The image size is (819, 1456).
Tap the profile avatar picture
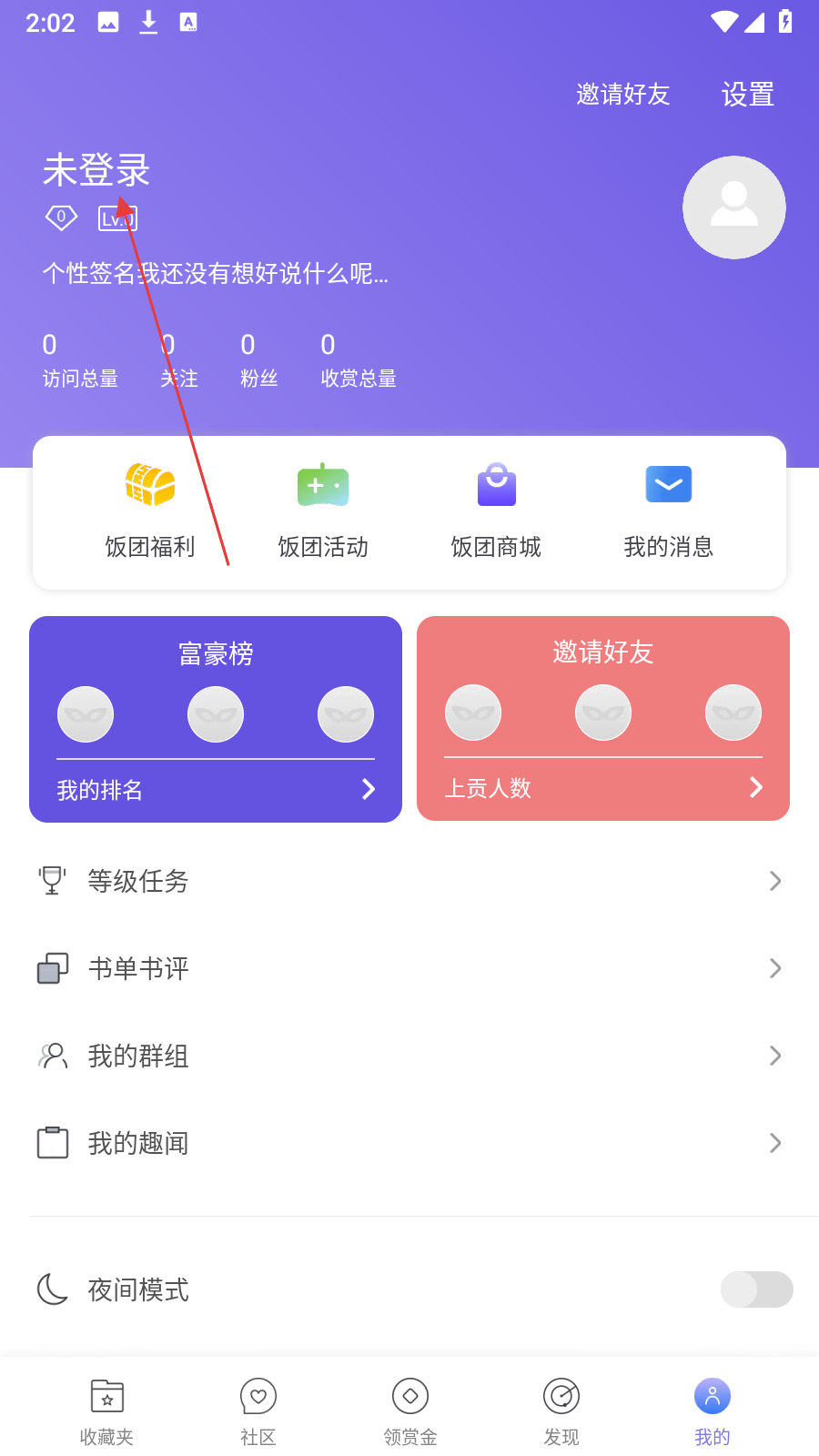click(x=733, y=207)
